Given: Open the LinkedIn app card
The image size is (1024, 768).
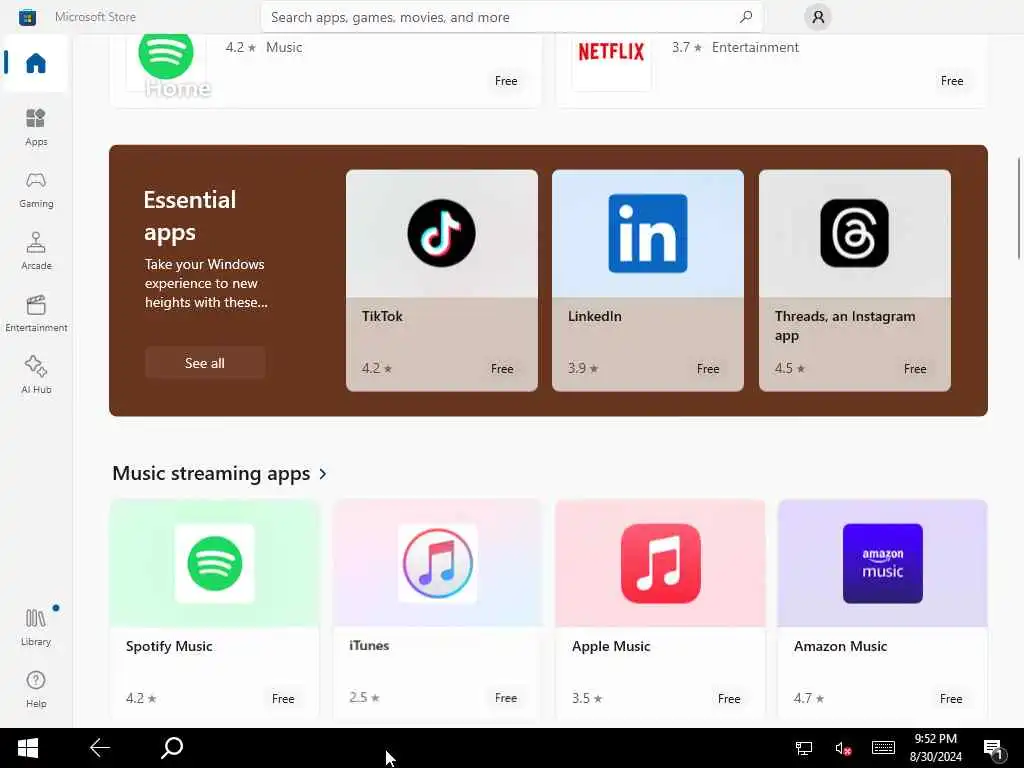Looking at the screenshot, I should click(x=647, y=280).
